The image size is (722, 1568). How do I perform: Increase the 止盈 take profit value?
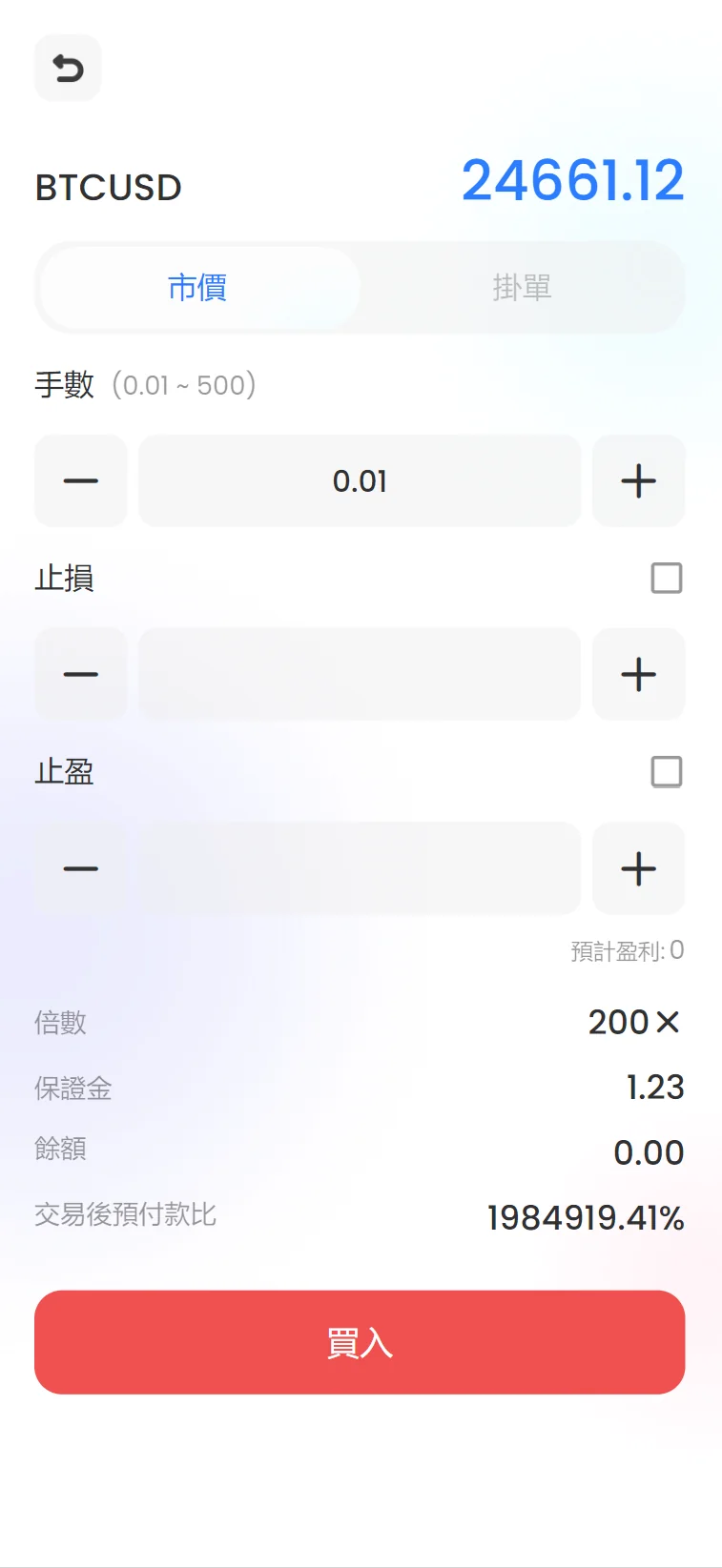[x=638, y=868]
